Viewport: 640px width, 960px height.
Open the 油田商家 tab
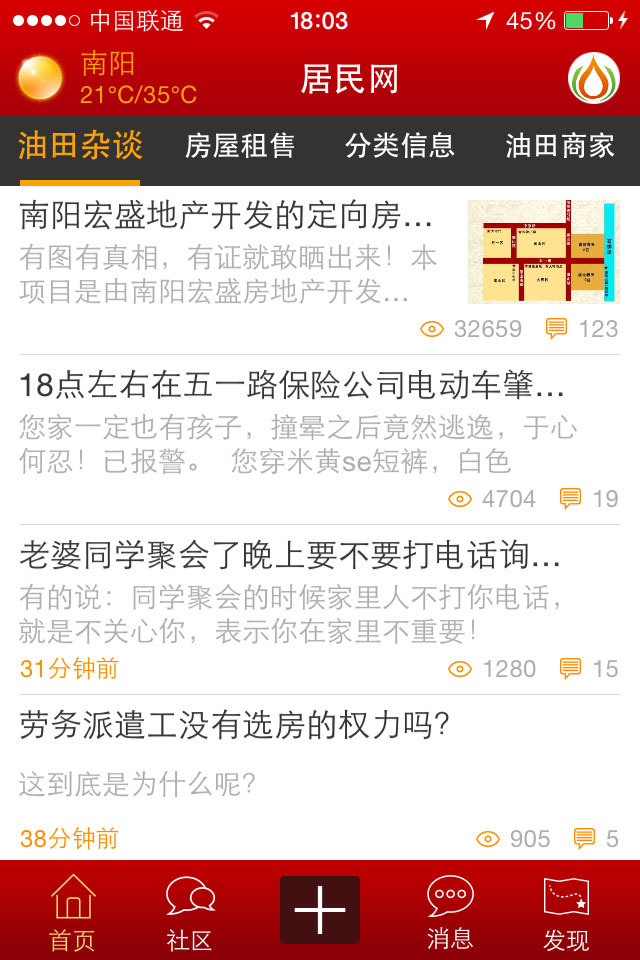click(560, 146)
